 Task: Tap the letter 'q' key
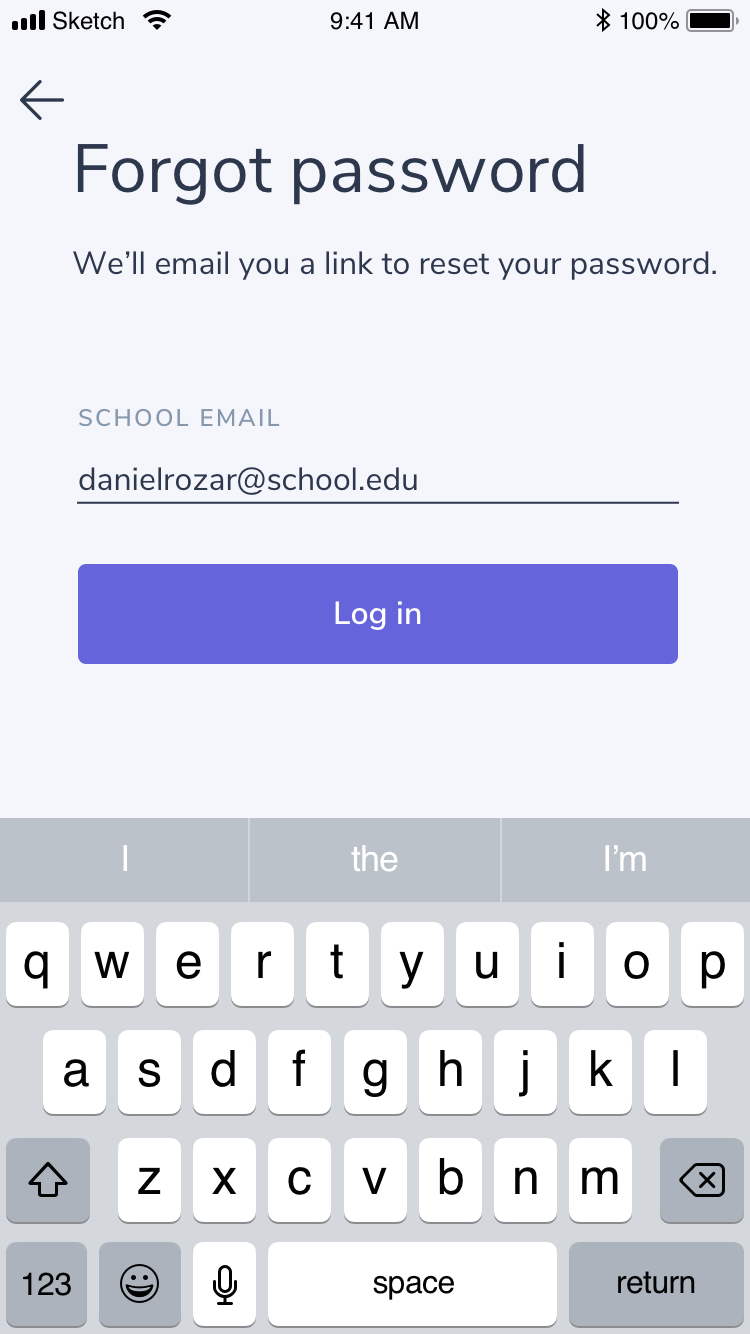click(x=37, y=964)
